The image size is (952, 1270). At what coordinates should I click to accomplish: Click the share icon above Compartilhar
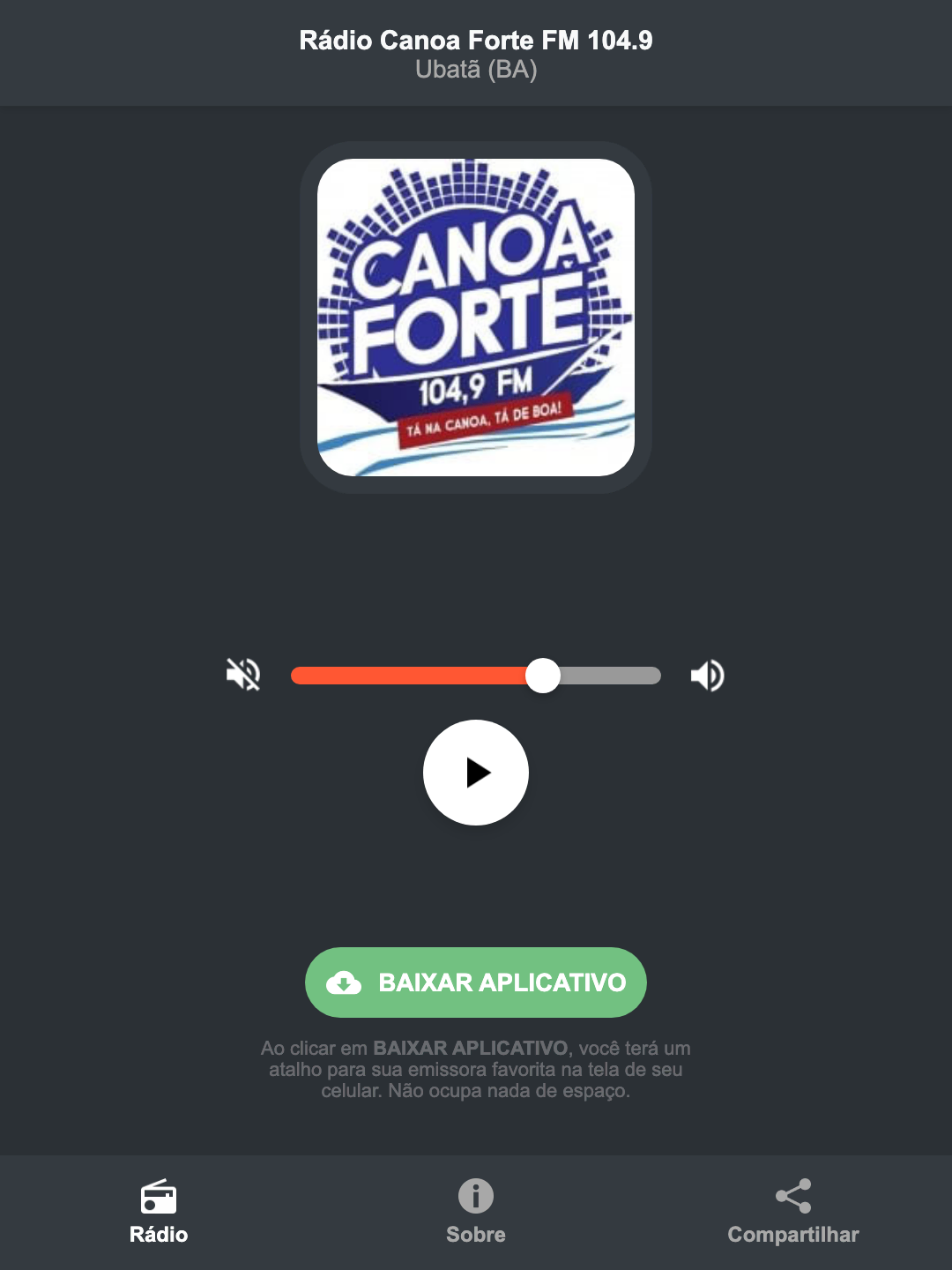792,1195
